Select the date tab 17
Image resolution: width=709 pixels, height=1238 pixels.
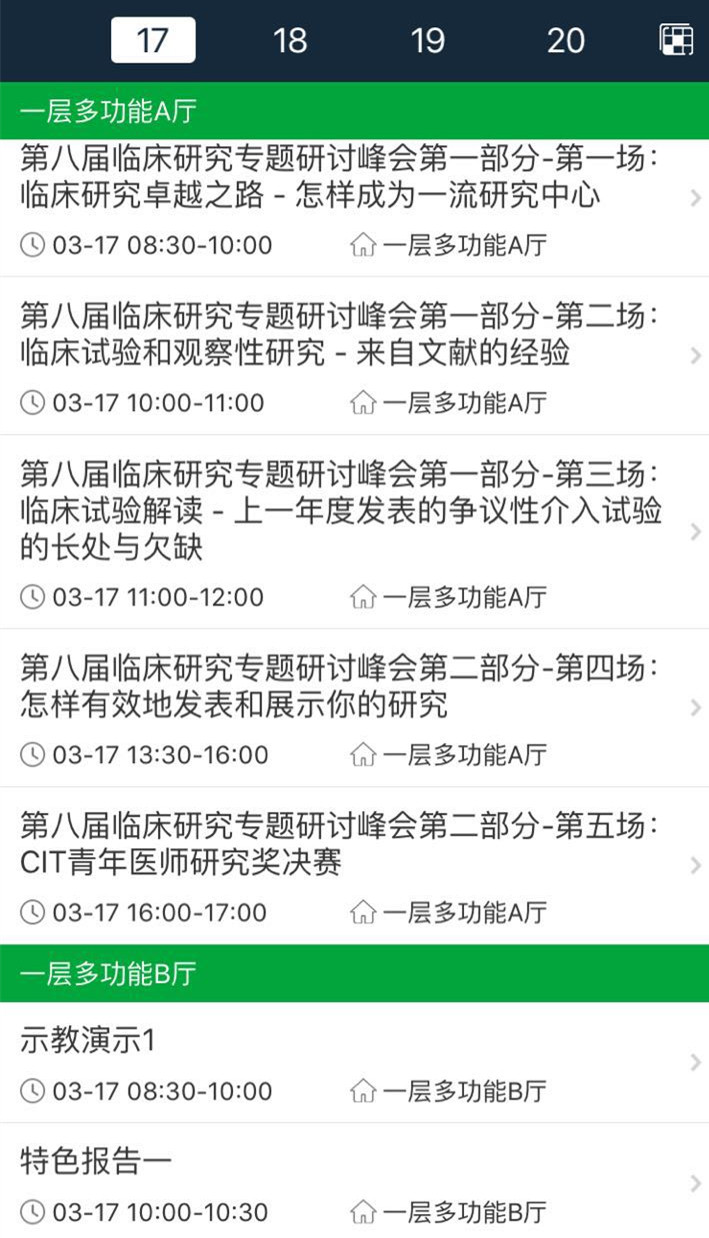(x=152, y=40)
